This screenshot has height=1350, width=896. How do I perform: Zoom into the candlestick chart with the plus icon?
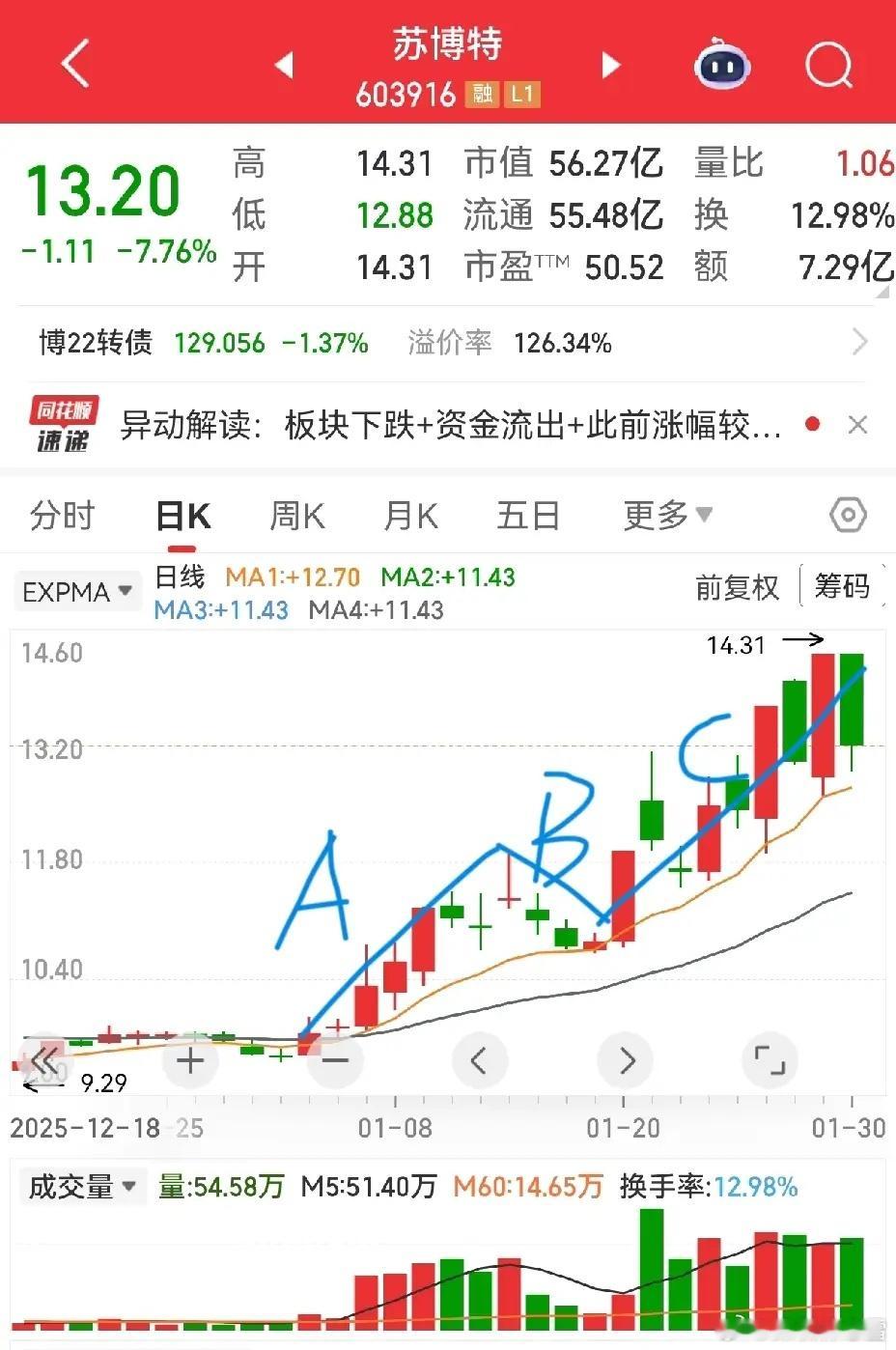coord(189,1059)
